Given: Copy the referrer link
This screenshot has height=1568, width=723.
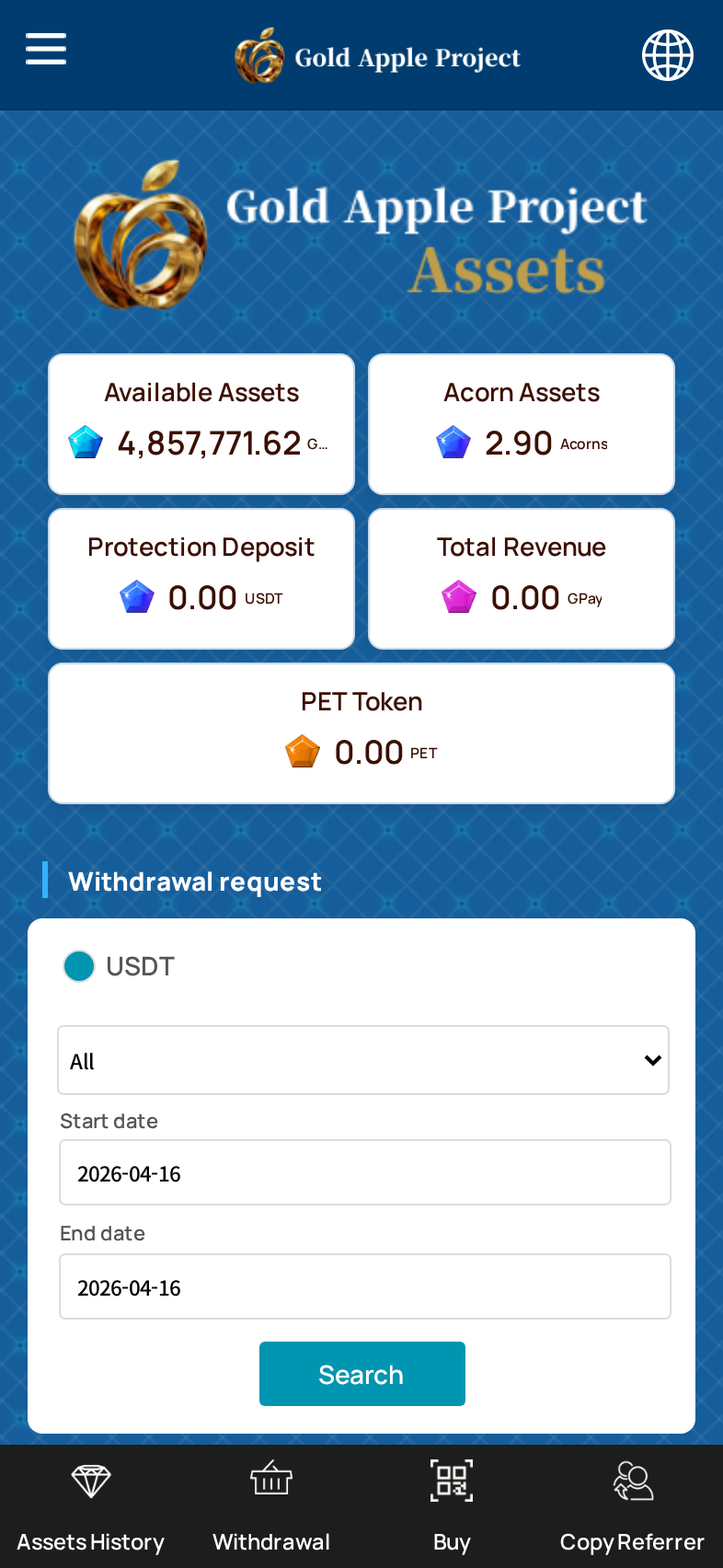Looking at the screenshot, I should 632,1505.
